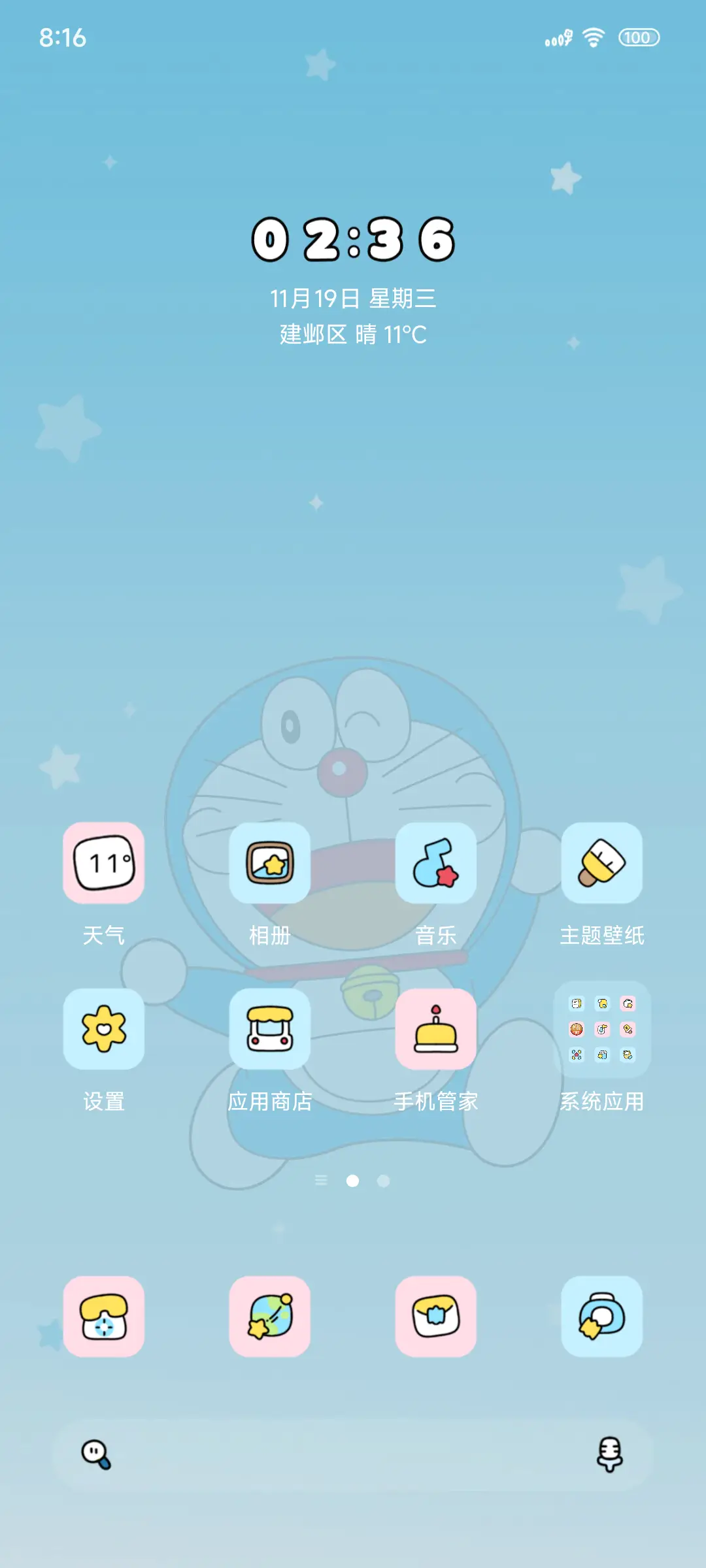Launch the camera icon in the dock
706x1568 pixels.
point(602,1316)
